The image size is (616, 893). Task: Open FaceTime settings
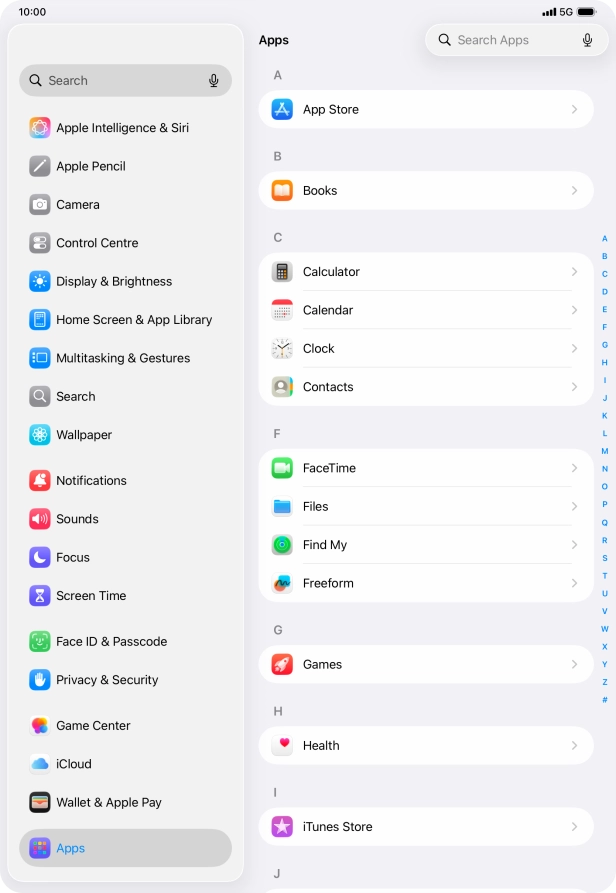[x=425, y=468]
